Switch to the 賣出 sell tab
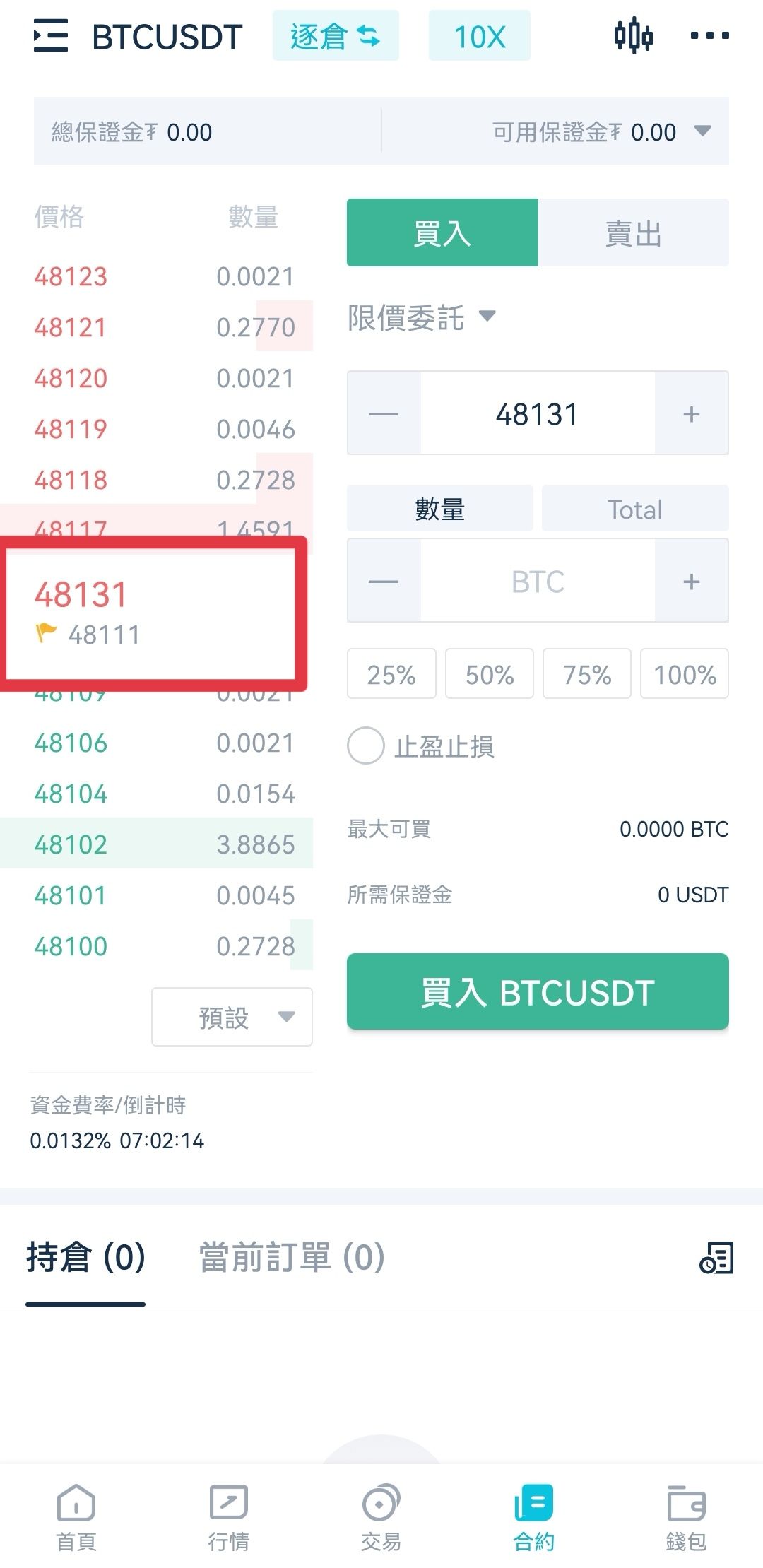Screen dimensions: 763x1568 click(634, 232)
